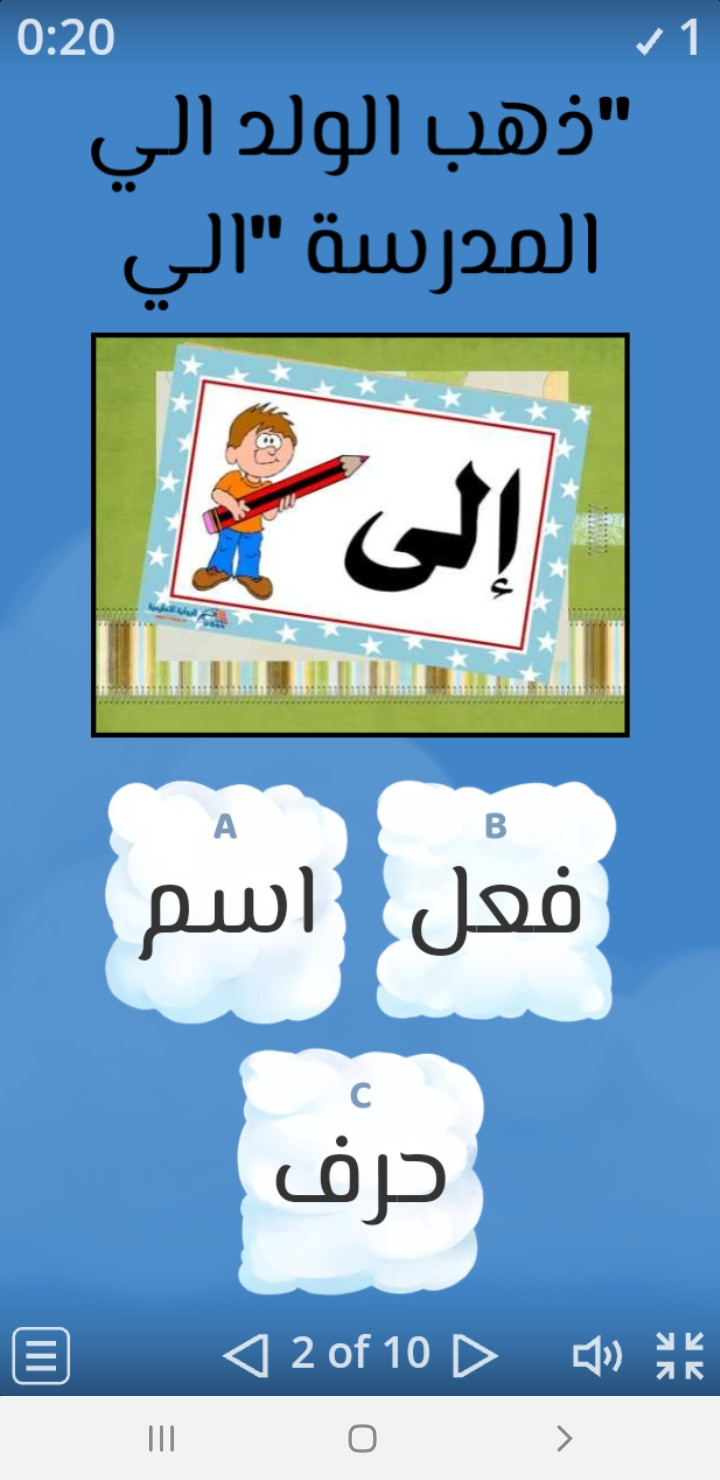Open the quiz menu icon
Image resolution: width=720 pixels, height=1480 pixels.
(41, 1355)
